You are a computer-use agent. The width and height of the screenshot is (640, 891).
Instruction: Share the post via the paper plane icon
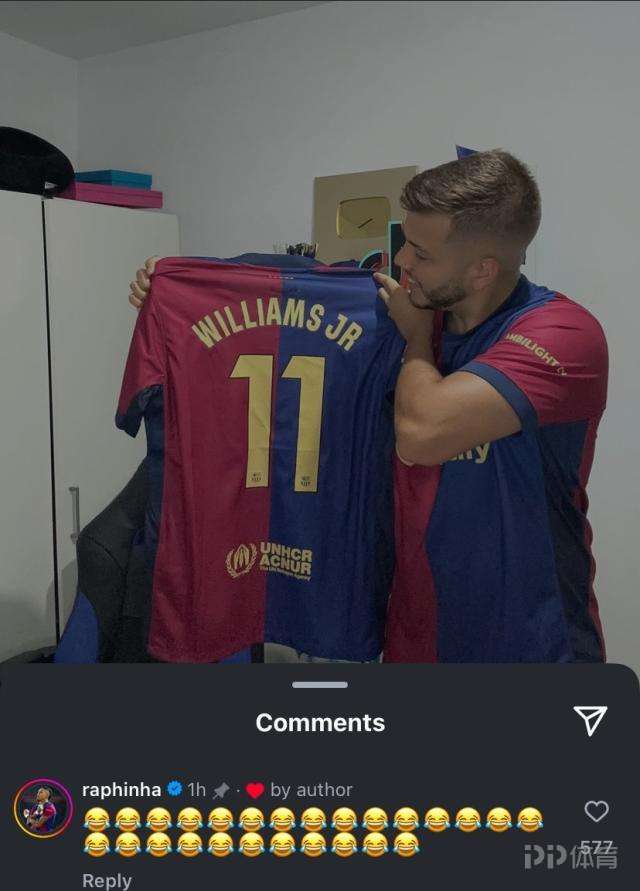[590, 720]
